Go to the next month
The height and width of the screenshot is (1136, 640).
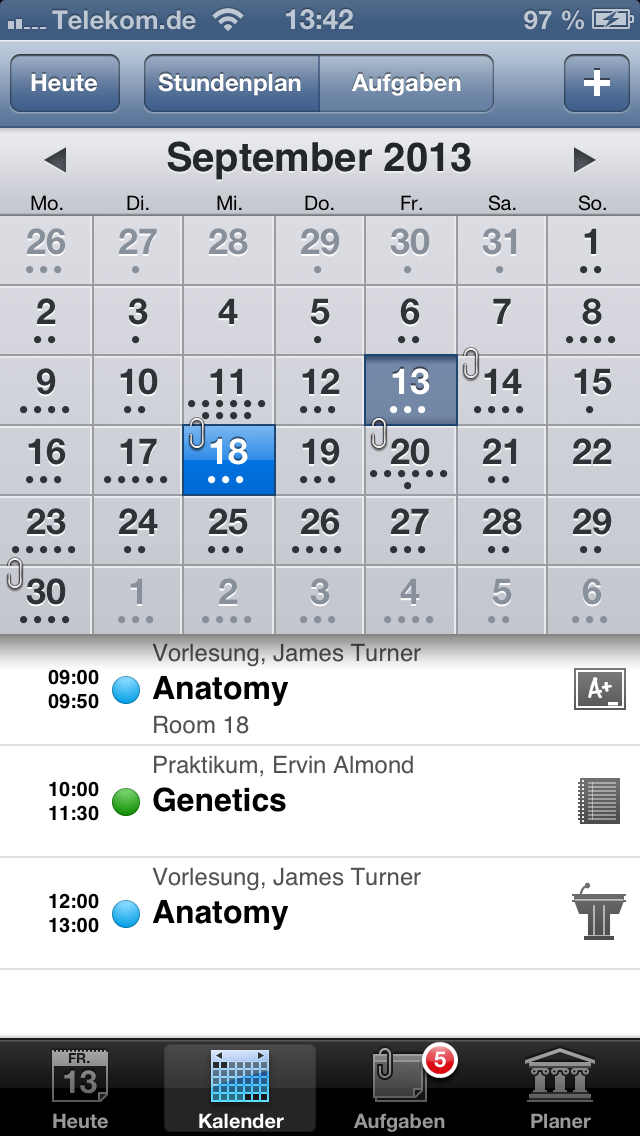(584, 159)
